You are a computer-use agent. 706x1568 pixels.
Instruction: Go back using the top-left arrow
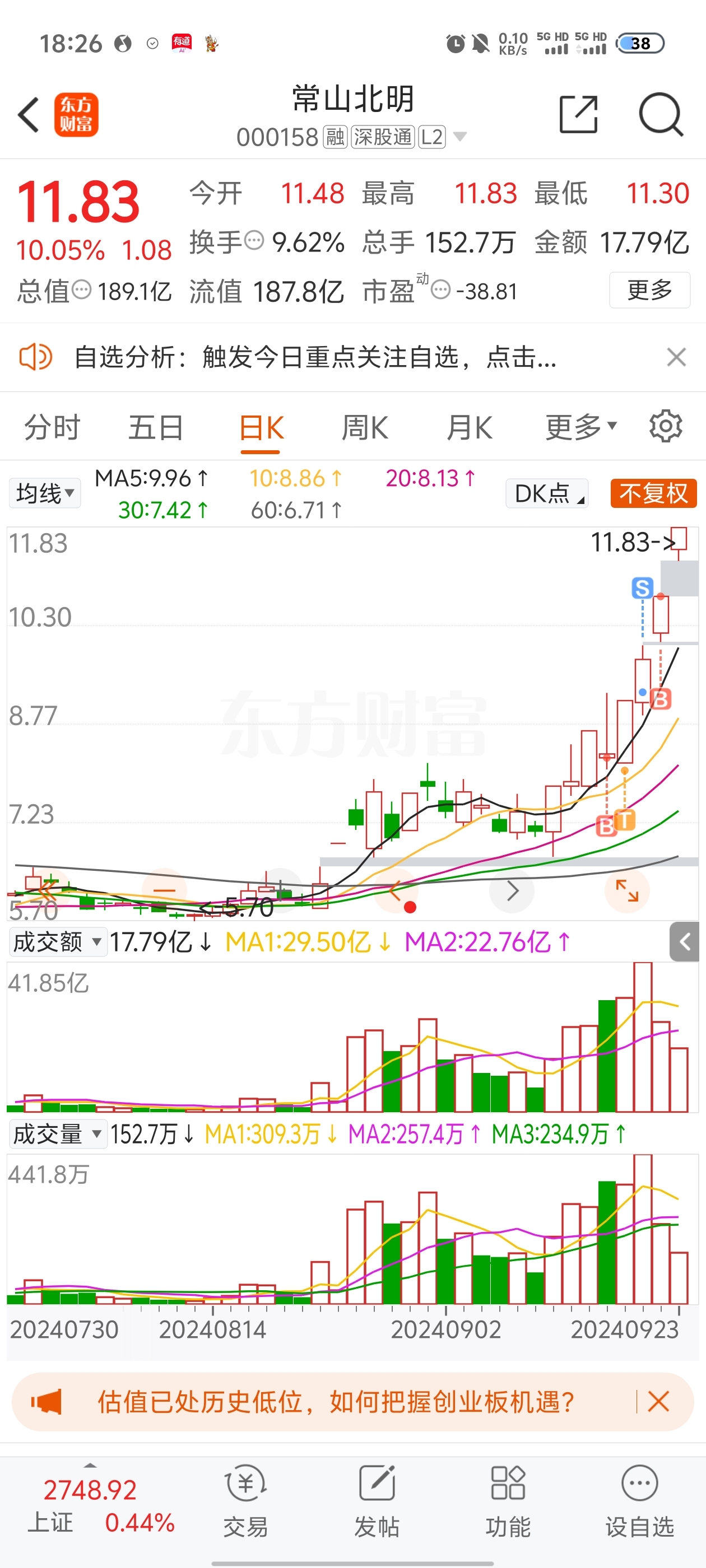click(x=29, y=114)
